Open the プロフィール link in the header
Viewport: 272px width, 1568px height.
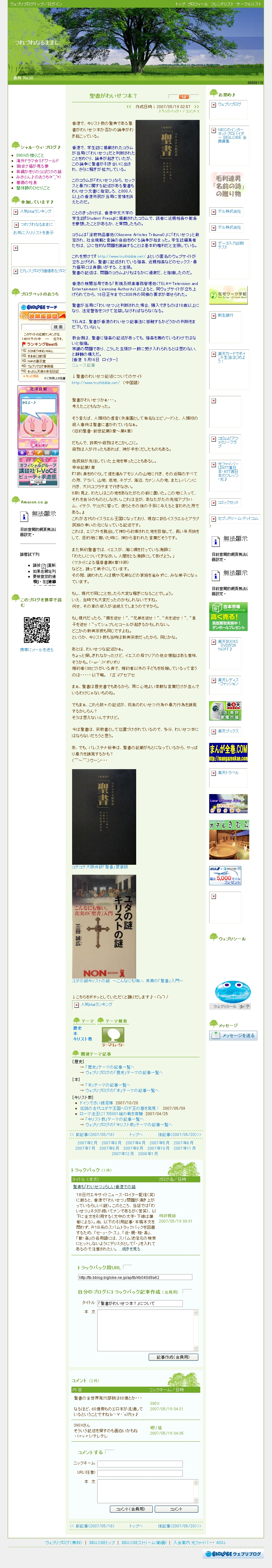coord(197,4)
